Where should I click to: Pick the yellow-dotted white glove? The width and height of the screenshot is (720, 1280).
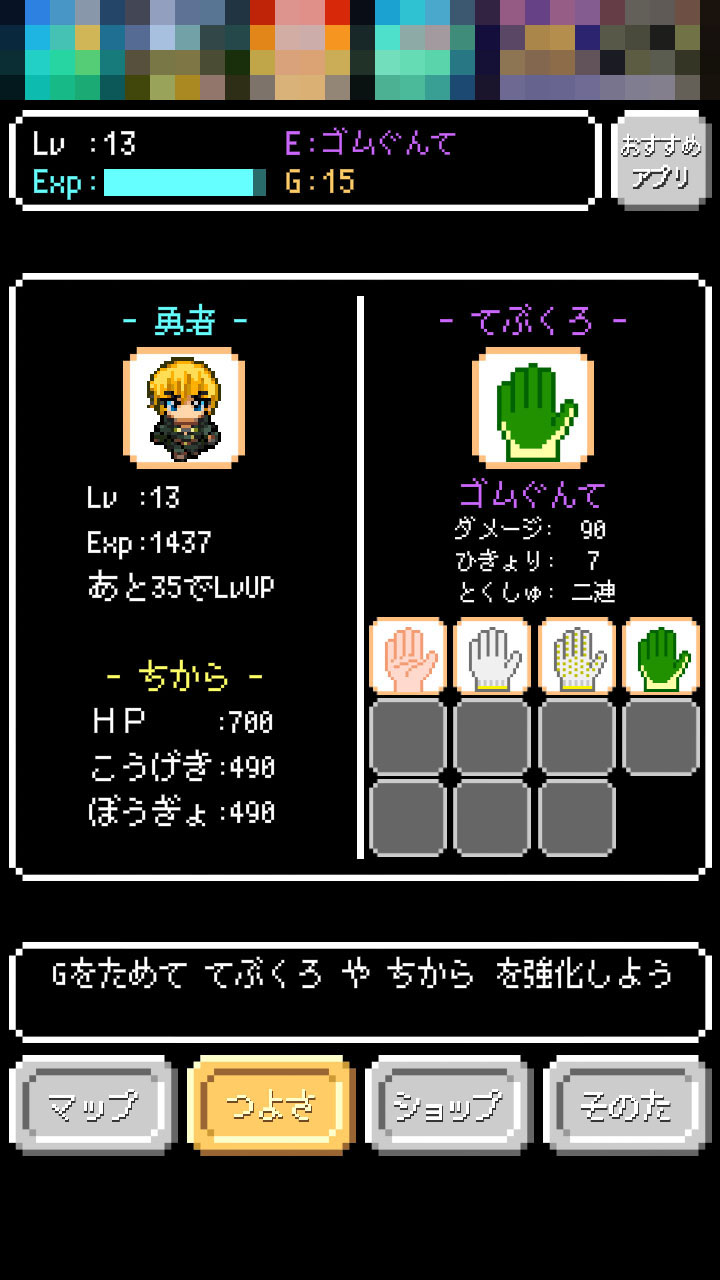coord(577,656)
